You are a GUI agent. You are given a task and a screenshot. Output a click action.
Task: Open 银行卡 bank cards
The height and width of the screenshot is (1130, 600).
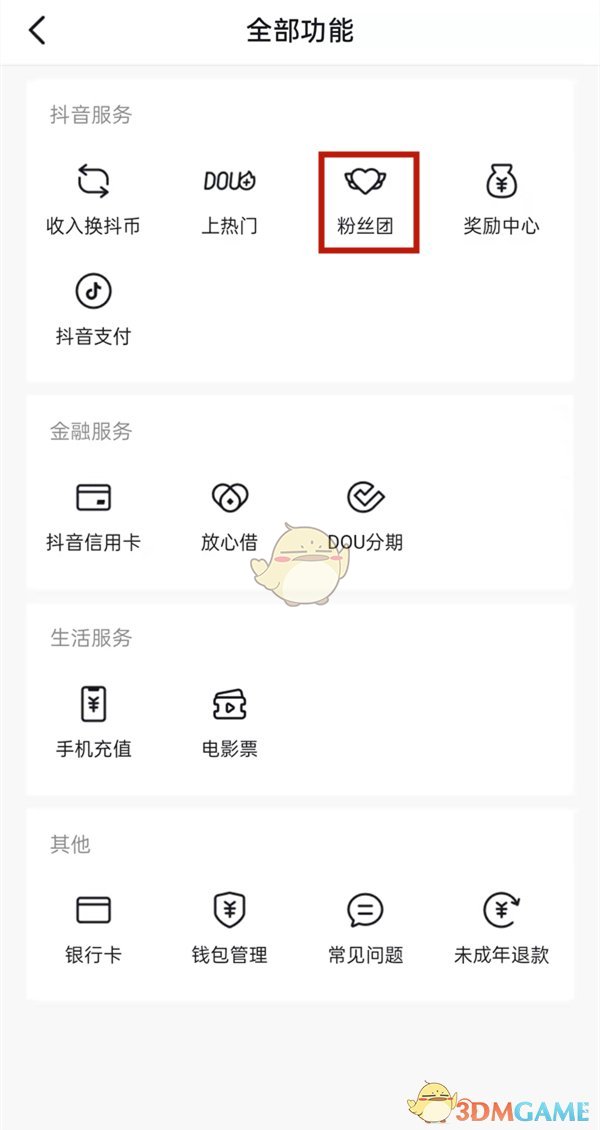(x=93, y=928)
